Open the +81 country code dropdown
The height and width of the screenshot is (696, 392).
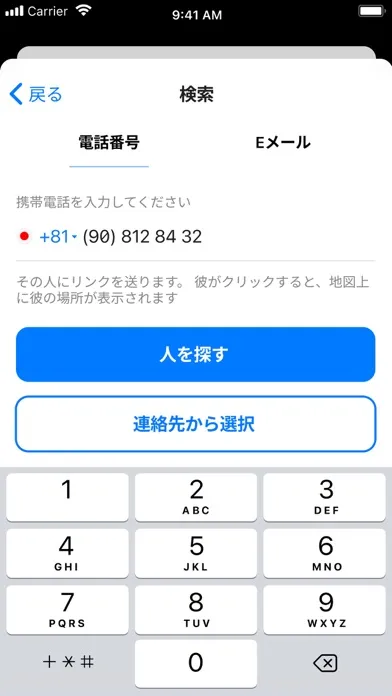coord(58,237)
